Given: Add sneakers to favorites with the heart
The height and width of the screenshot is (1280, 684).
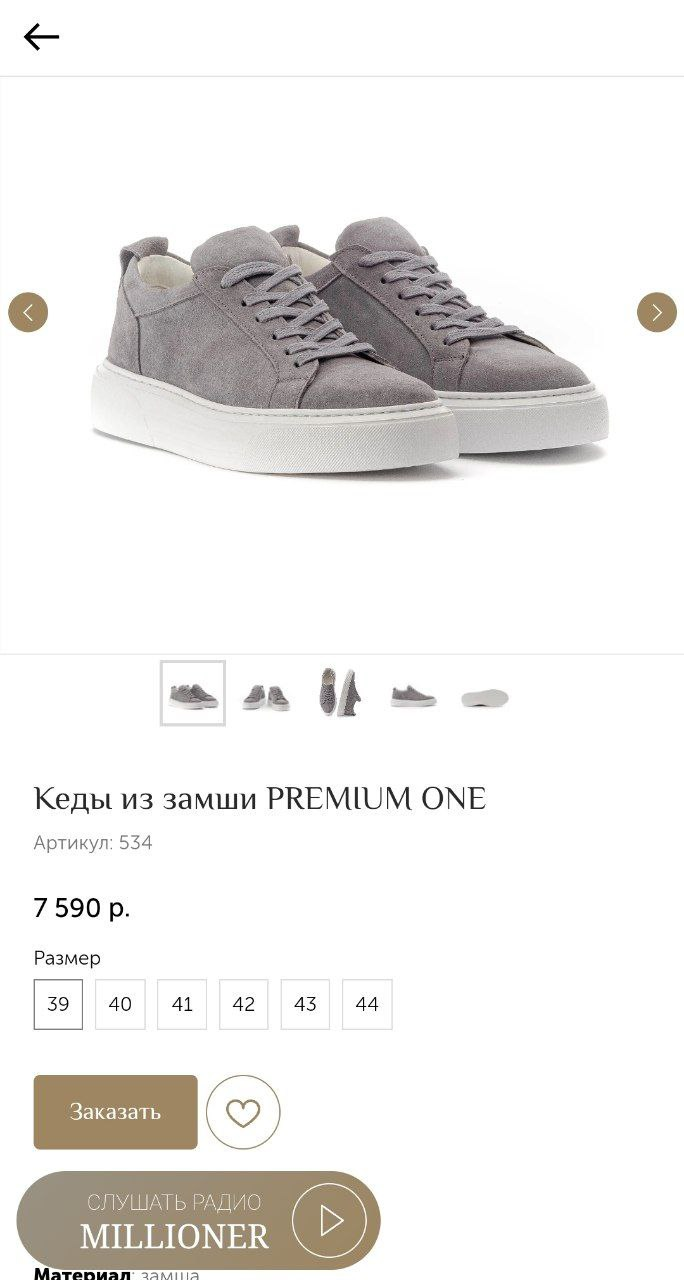Looking at the screenshot, I should click(x=243, y=1112).
